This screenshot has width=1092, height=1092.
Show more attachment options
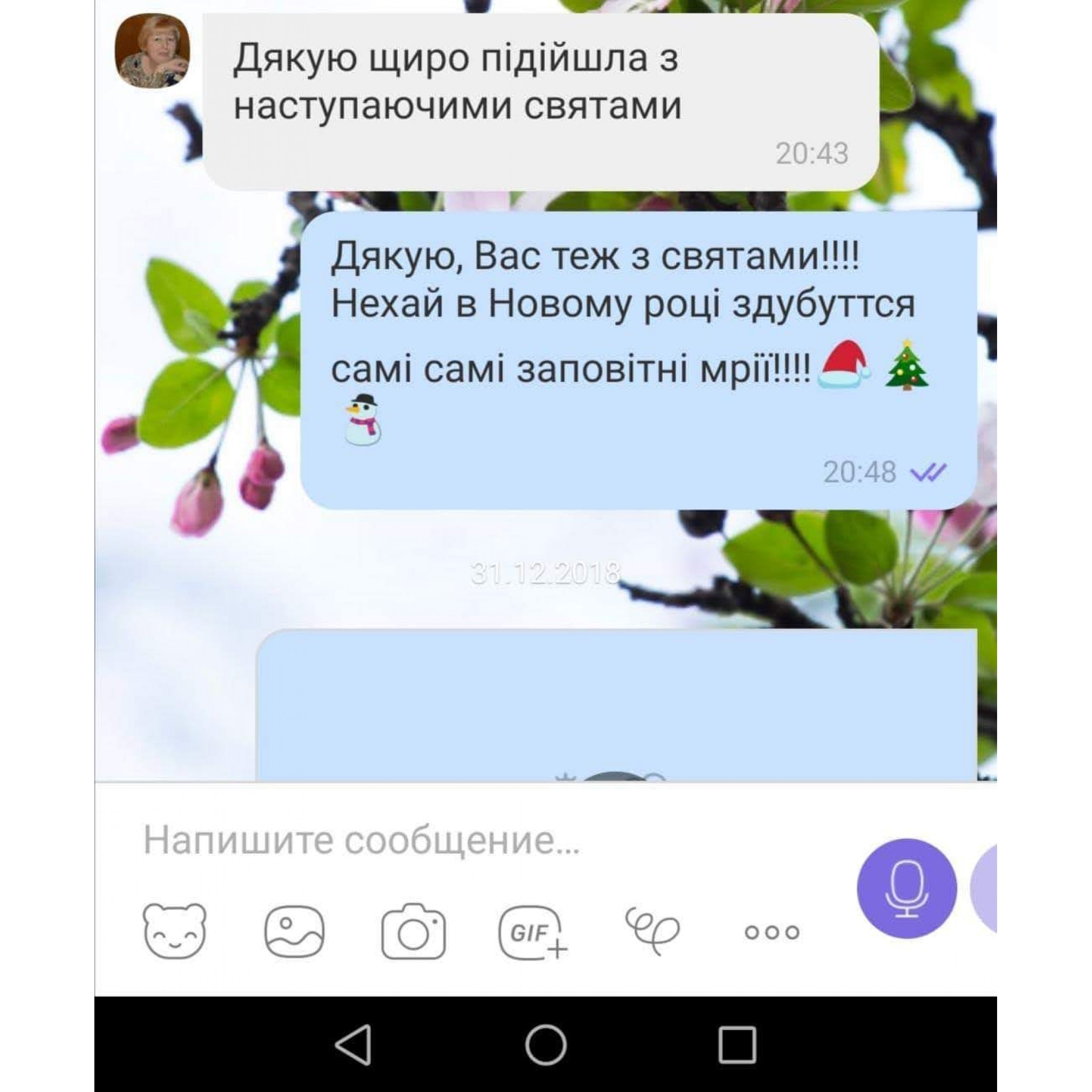772,932
